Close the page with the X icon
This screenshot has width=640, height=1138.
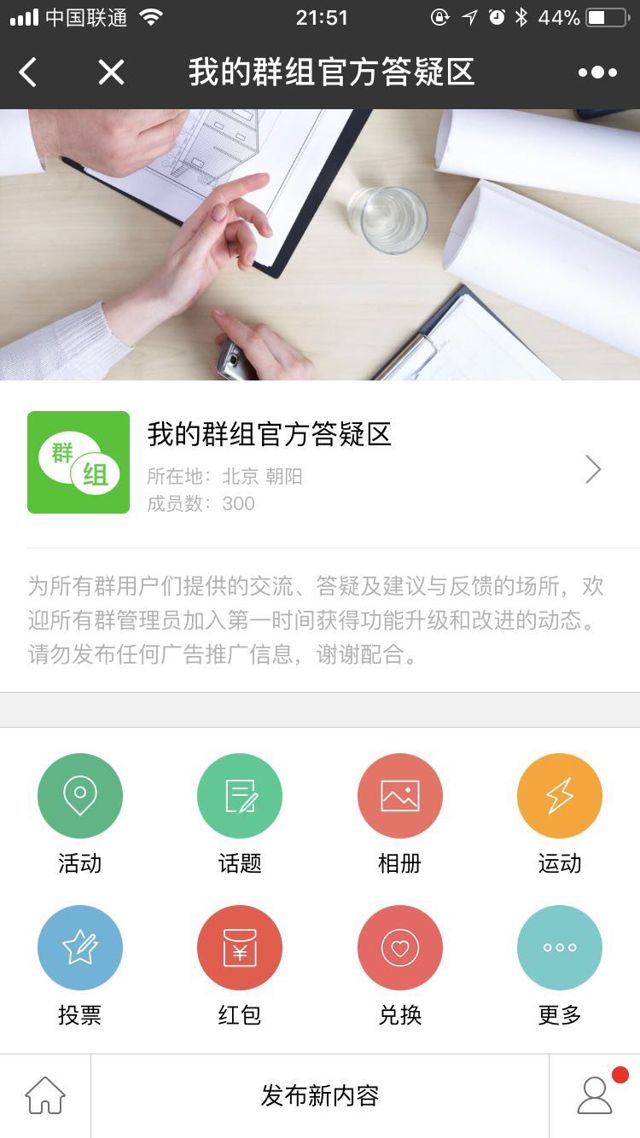coord(111,72)
